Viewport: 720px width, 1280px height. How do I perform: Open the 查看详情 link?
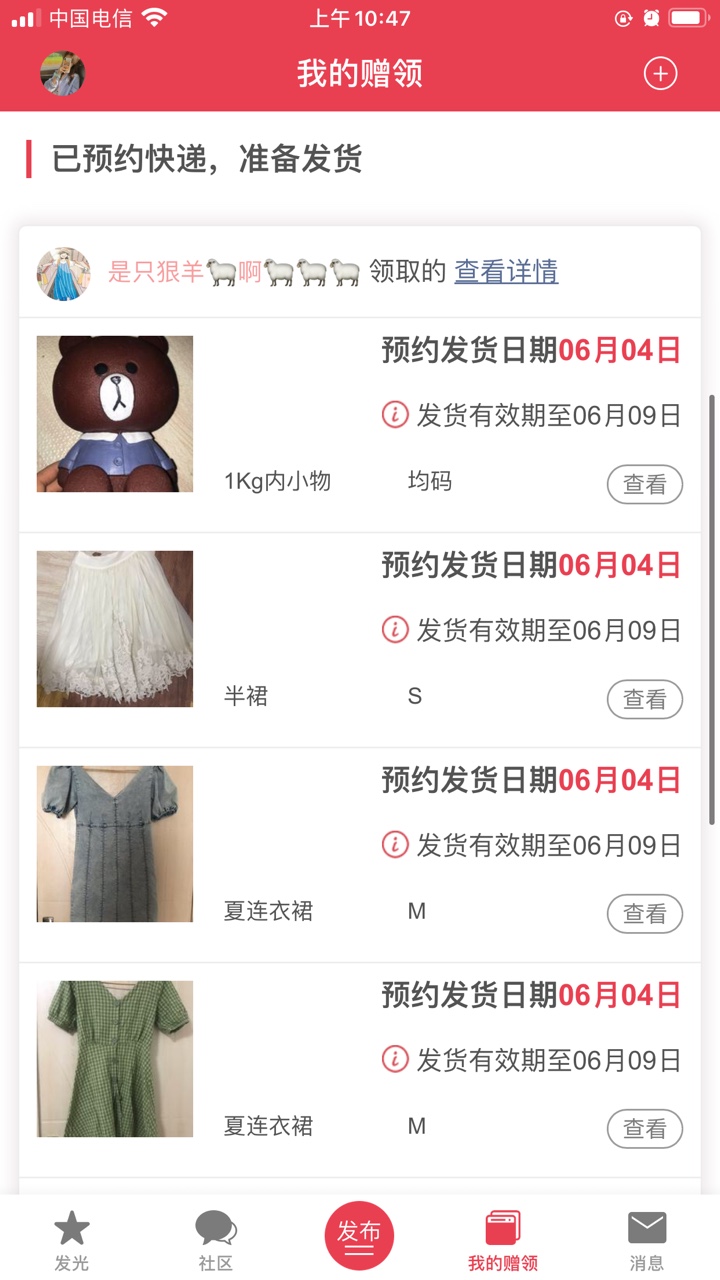(506, 271)
